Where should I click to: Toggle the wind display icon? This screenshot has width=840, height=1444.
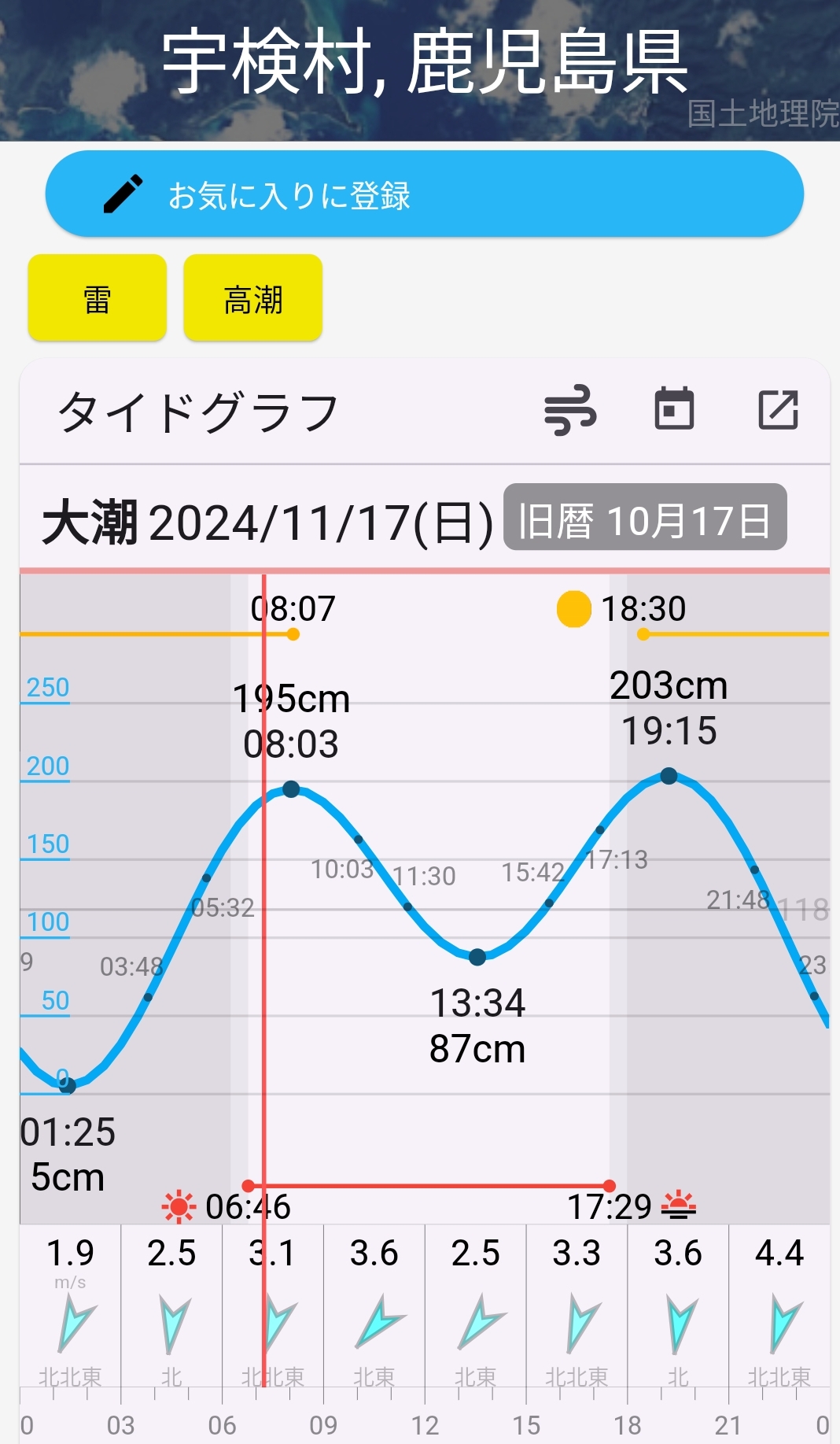570,410
